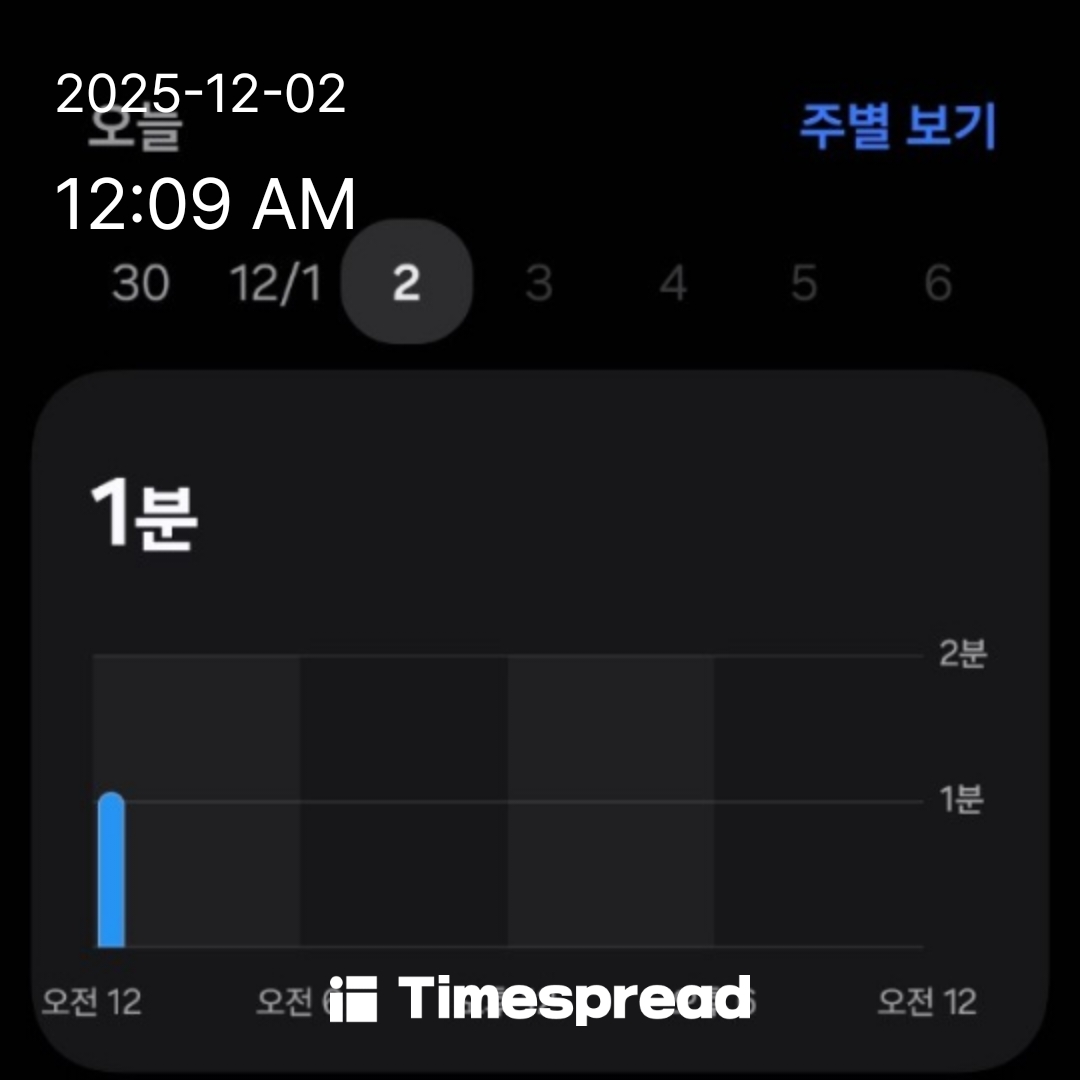Select day 30 in the date row
Screen dimensions: 1080x1080
(140, 284)
